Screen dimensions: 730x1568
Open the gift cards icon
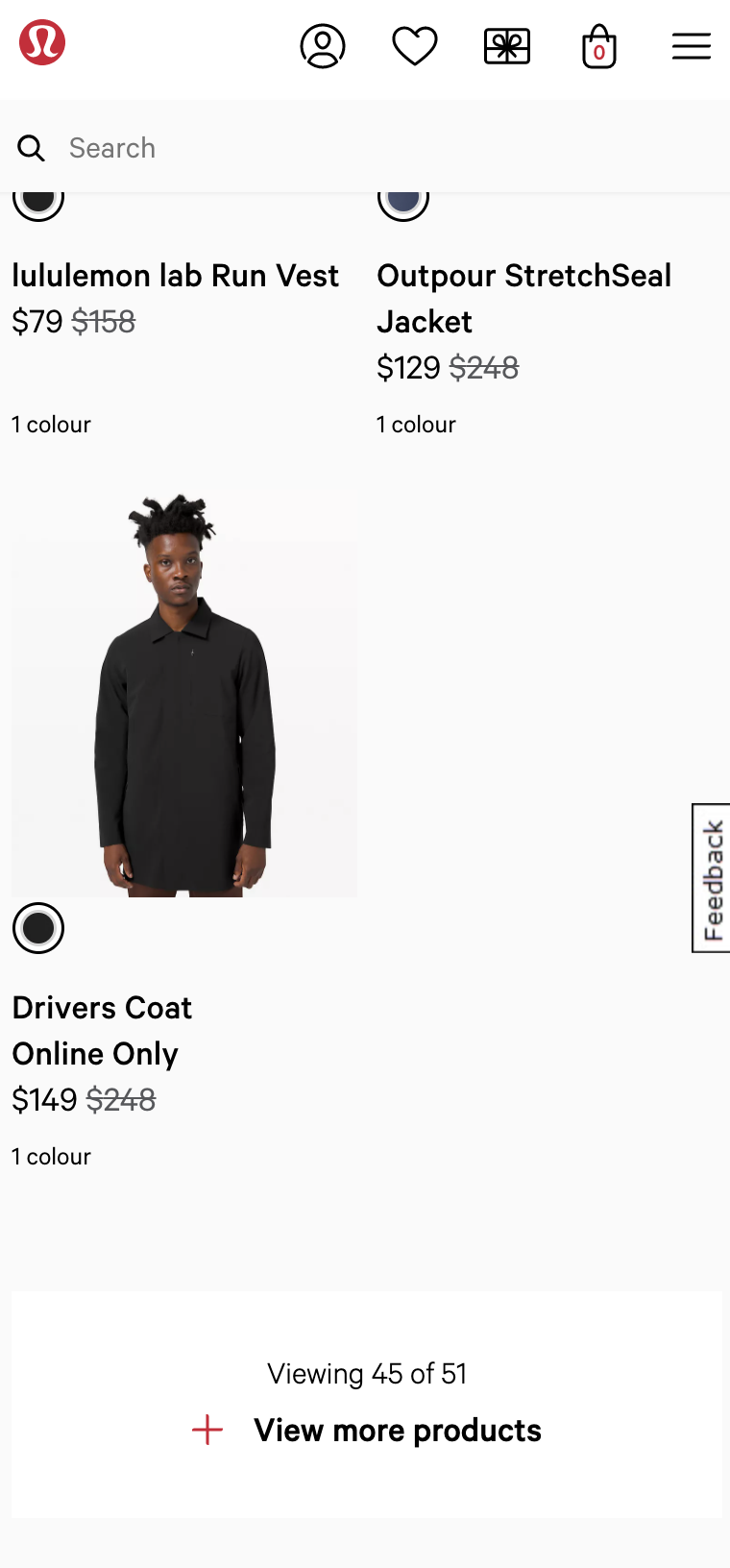click(507, 46)
